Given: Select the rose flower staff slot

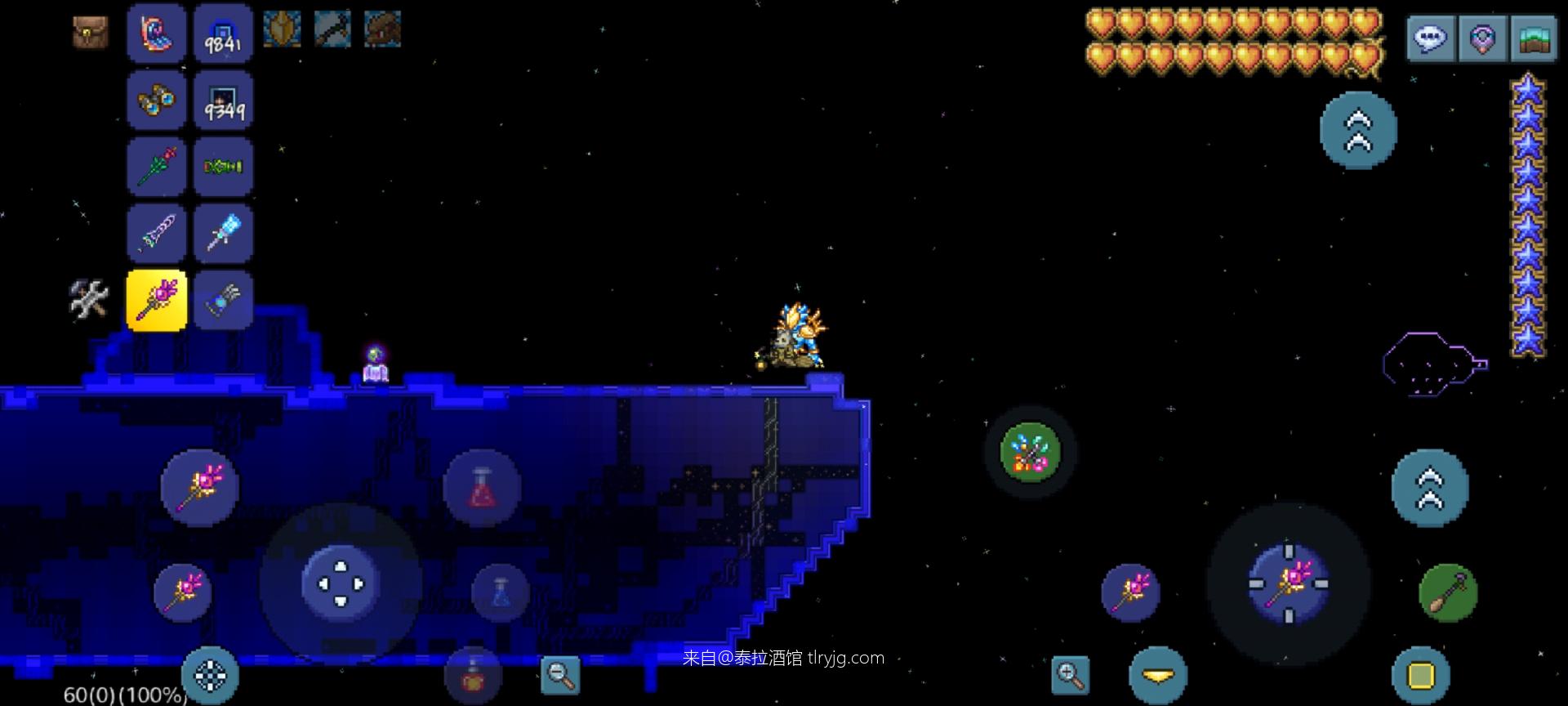Looking at the screenshot, I should tap(156, 167).
